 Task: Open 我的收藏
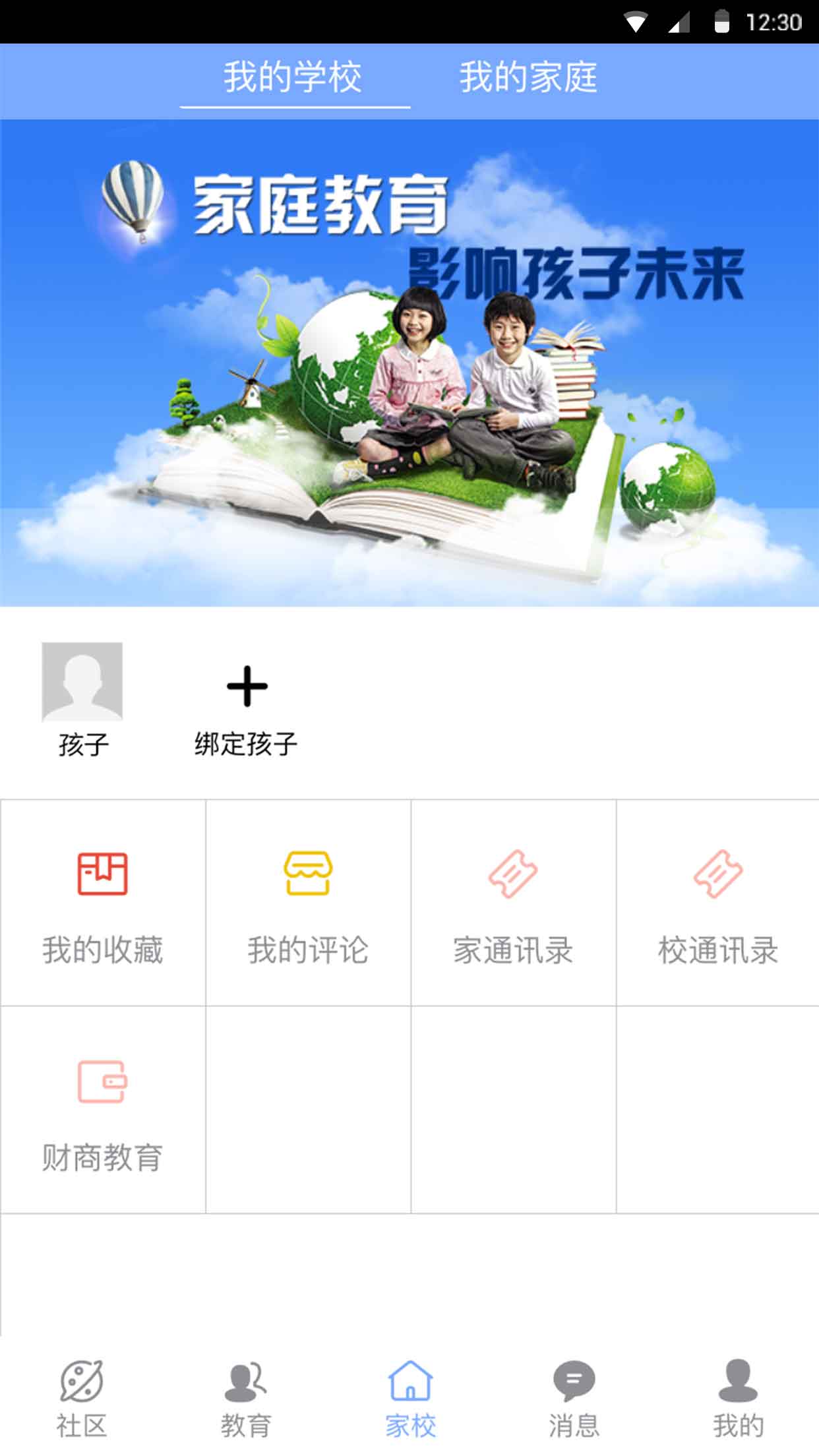pos(103,903)
